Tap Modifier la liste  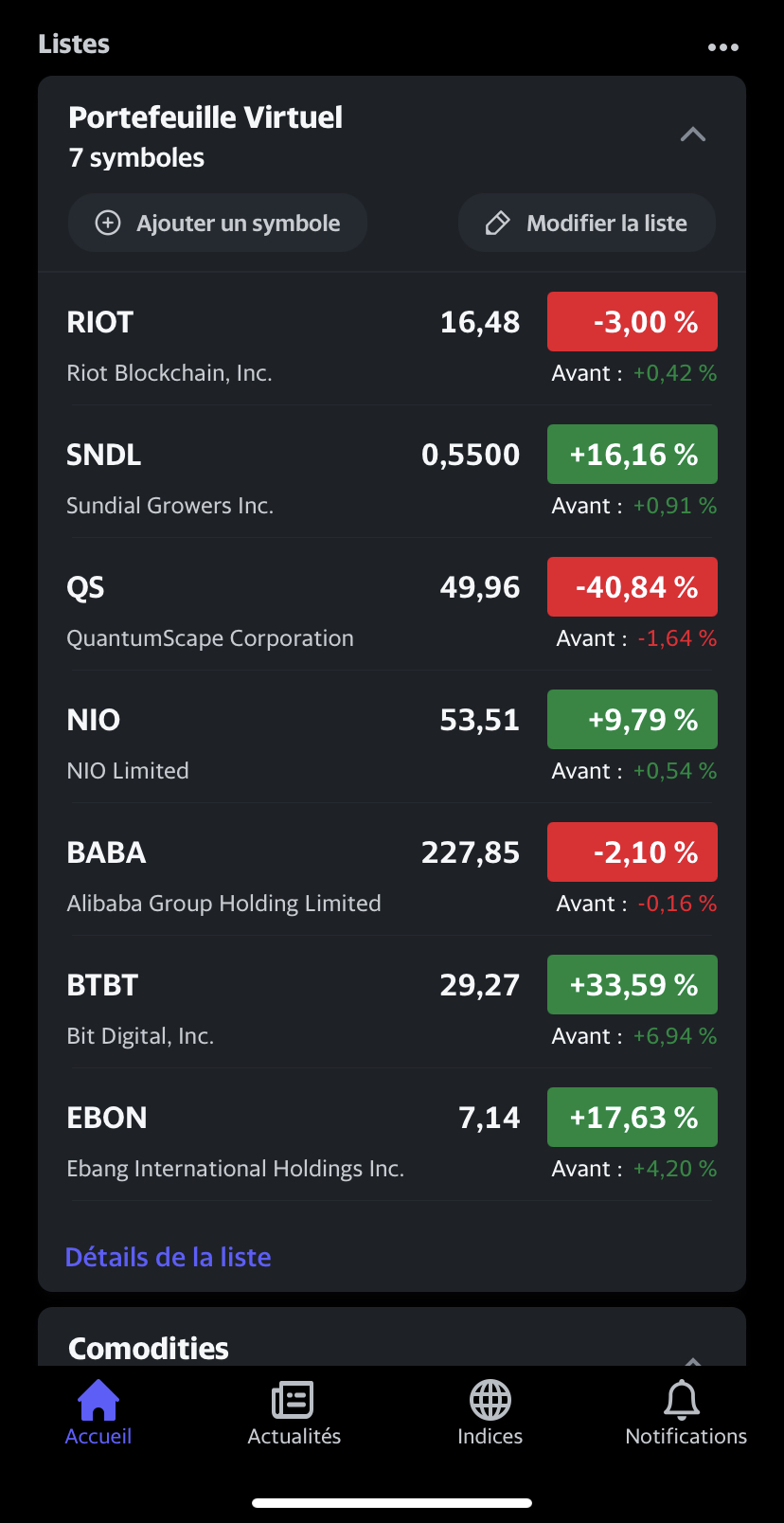587,223
